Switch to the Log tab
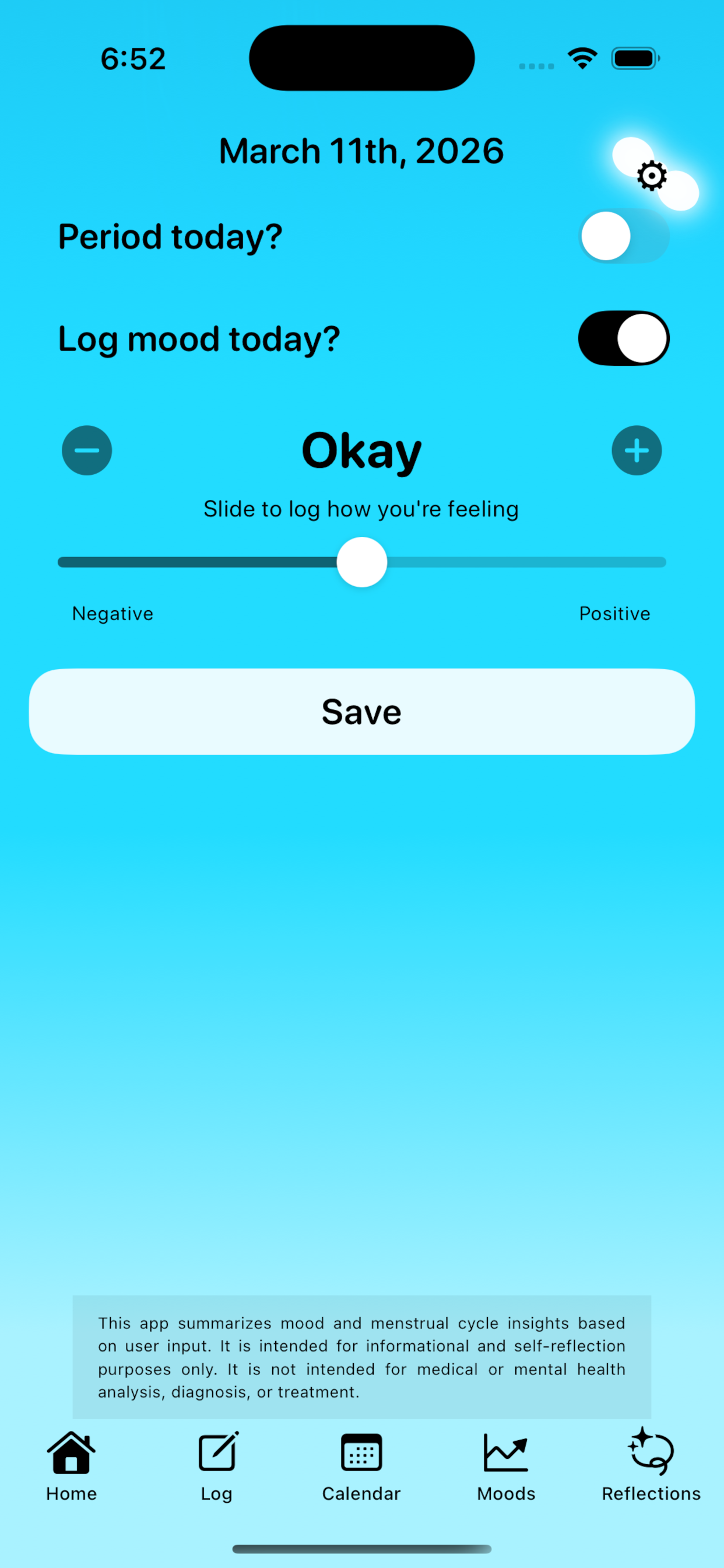Screen dimensions: 724x1568 click(217, 1467)
